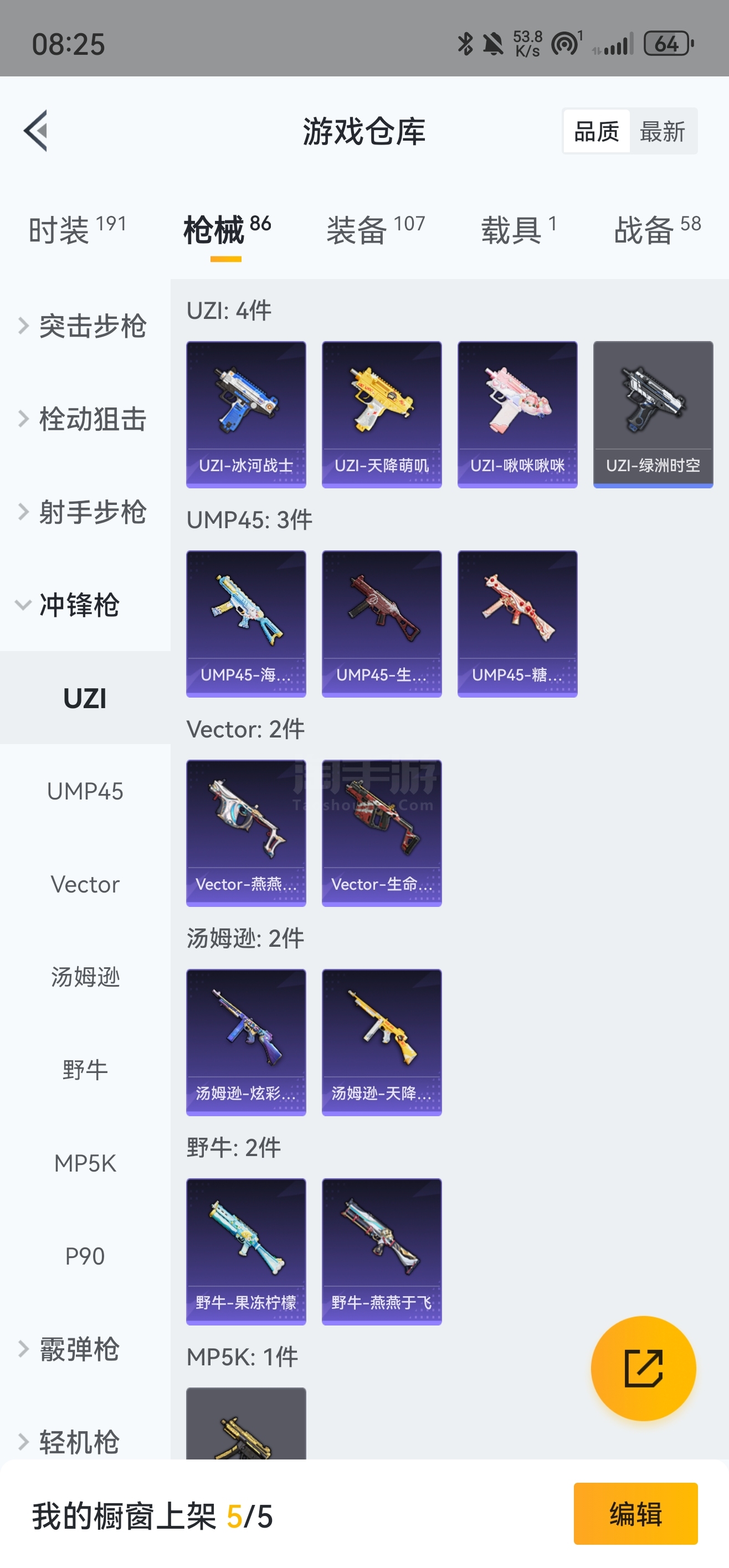This screenshot has height=1568, width=729.
Task: Tap the orange share floating button
Action: 643,1368
